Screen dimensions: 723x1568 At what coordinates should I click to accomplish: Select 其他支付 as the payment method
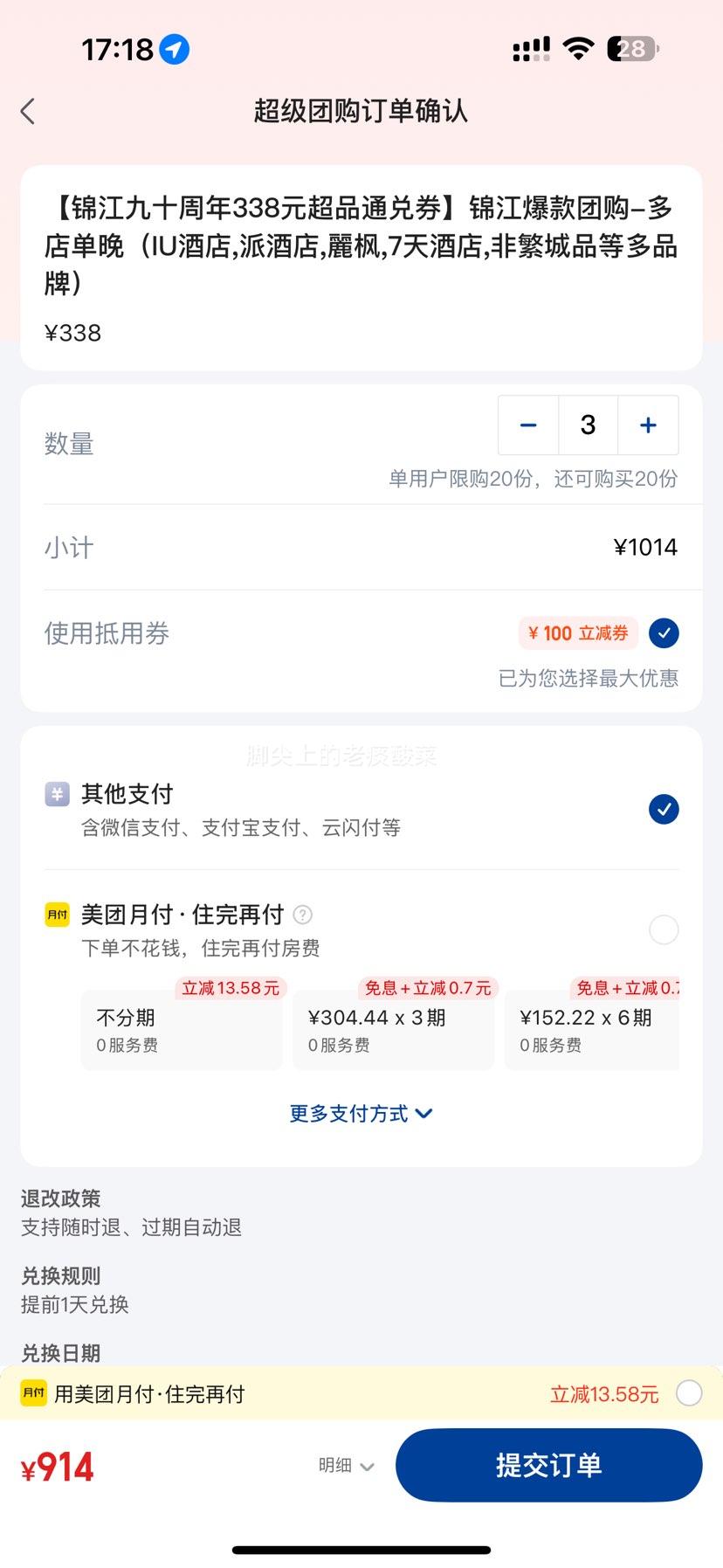coord(664,809)
